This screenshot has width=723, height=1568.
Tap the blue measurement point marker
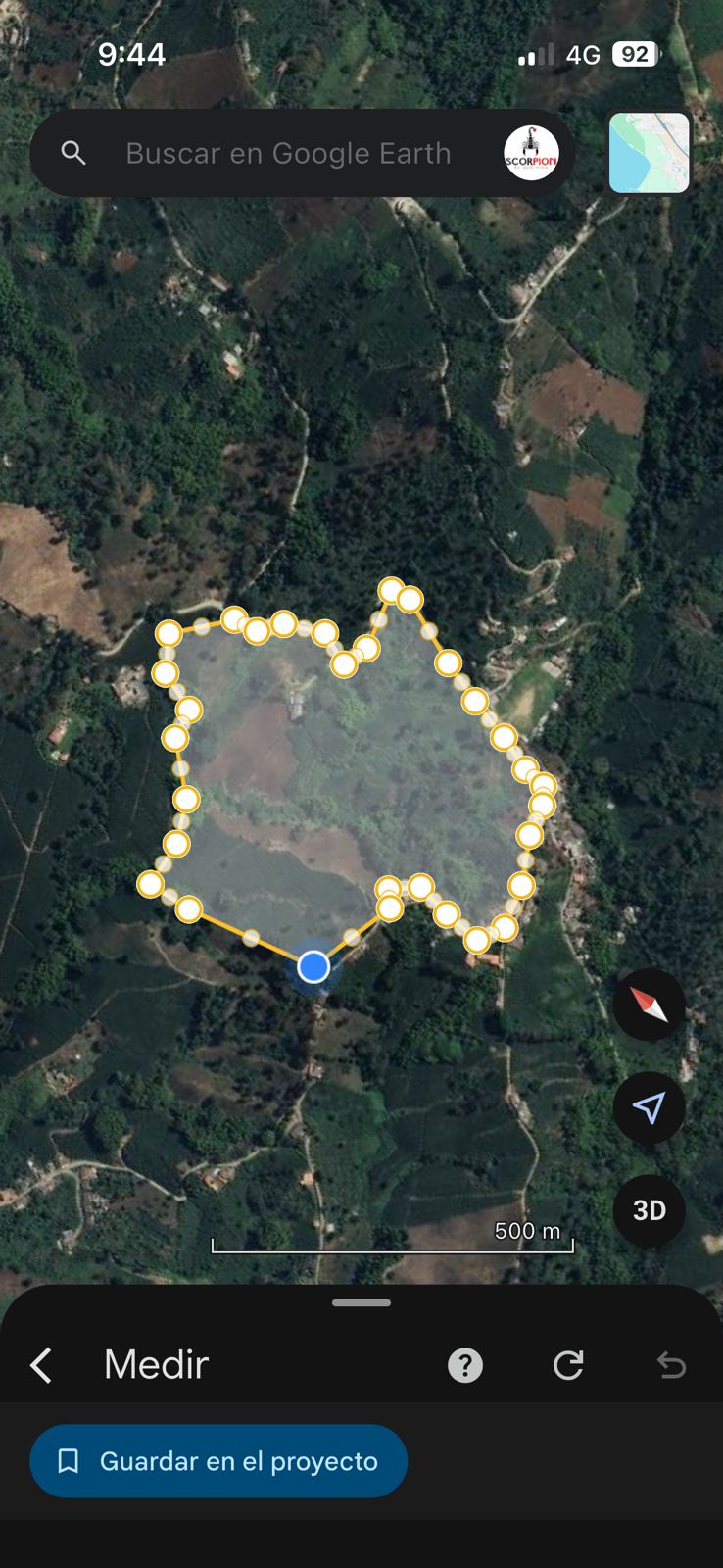[x=313, y=967]
